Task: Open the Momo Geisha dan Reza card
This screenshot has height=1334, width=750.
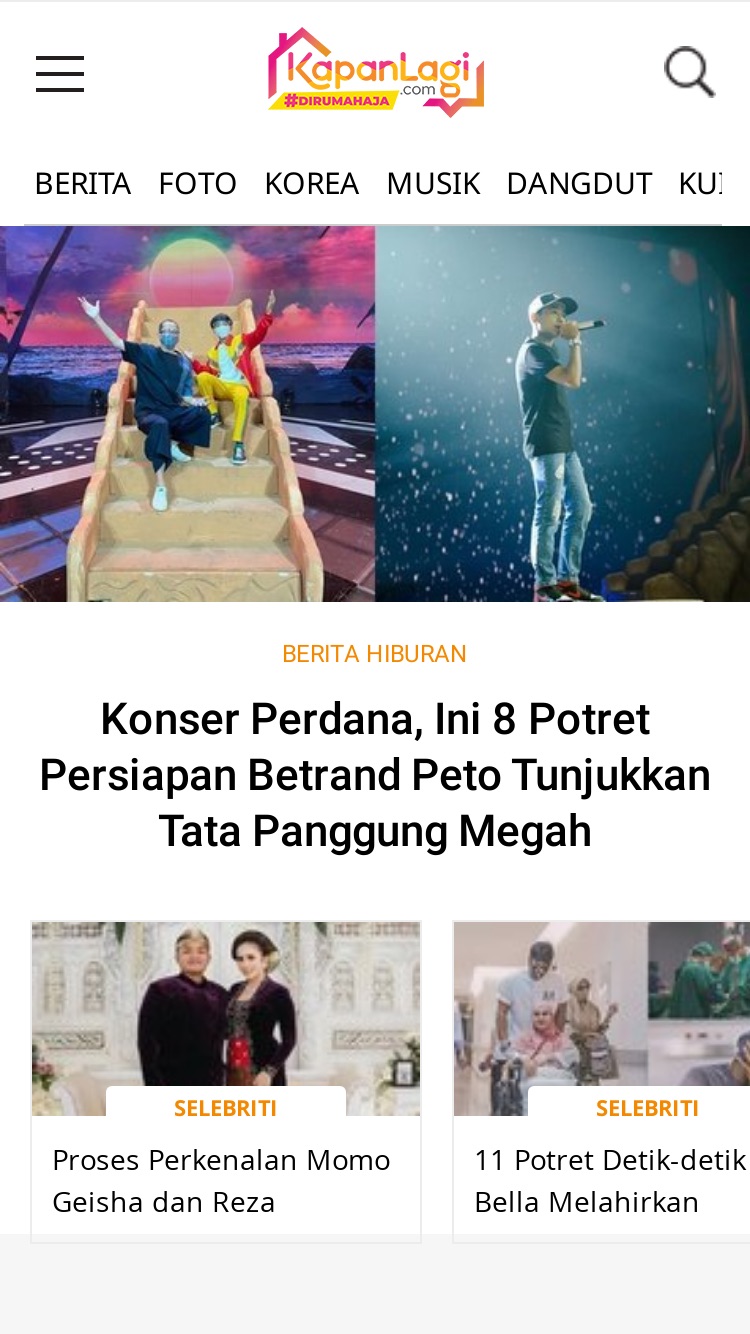Action: 226,1081
